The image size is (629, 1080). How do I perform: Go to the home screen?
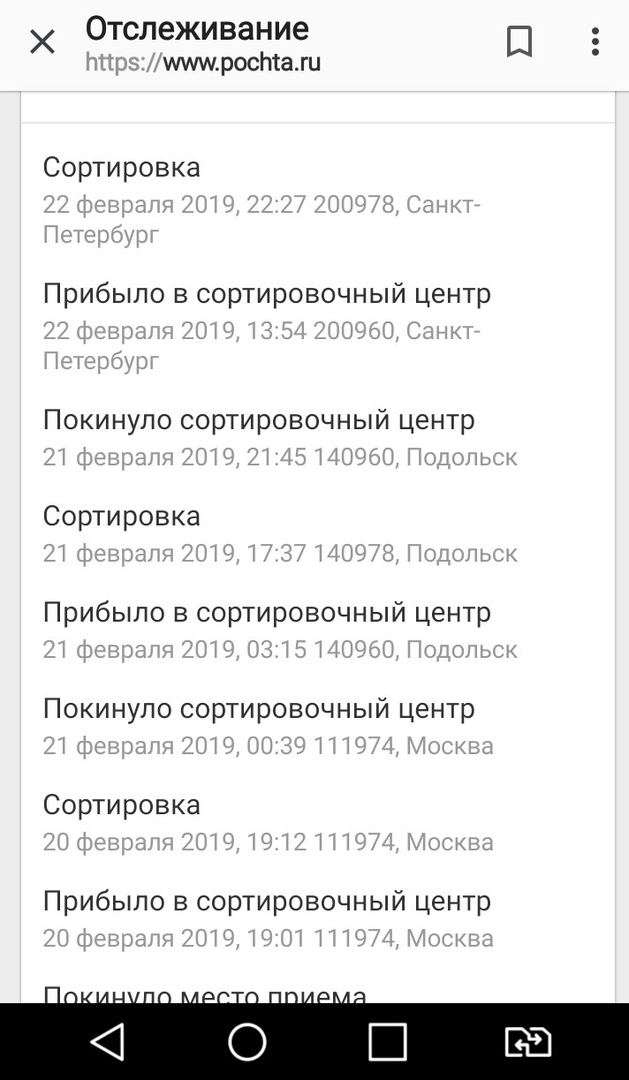pyautogui.click(x=247, y=1041)
